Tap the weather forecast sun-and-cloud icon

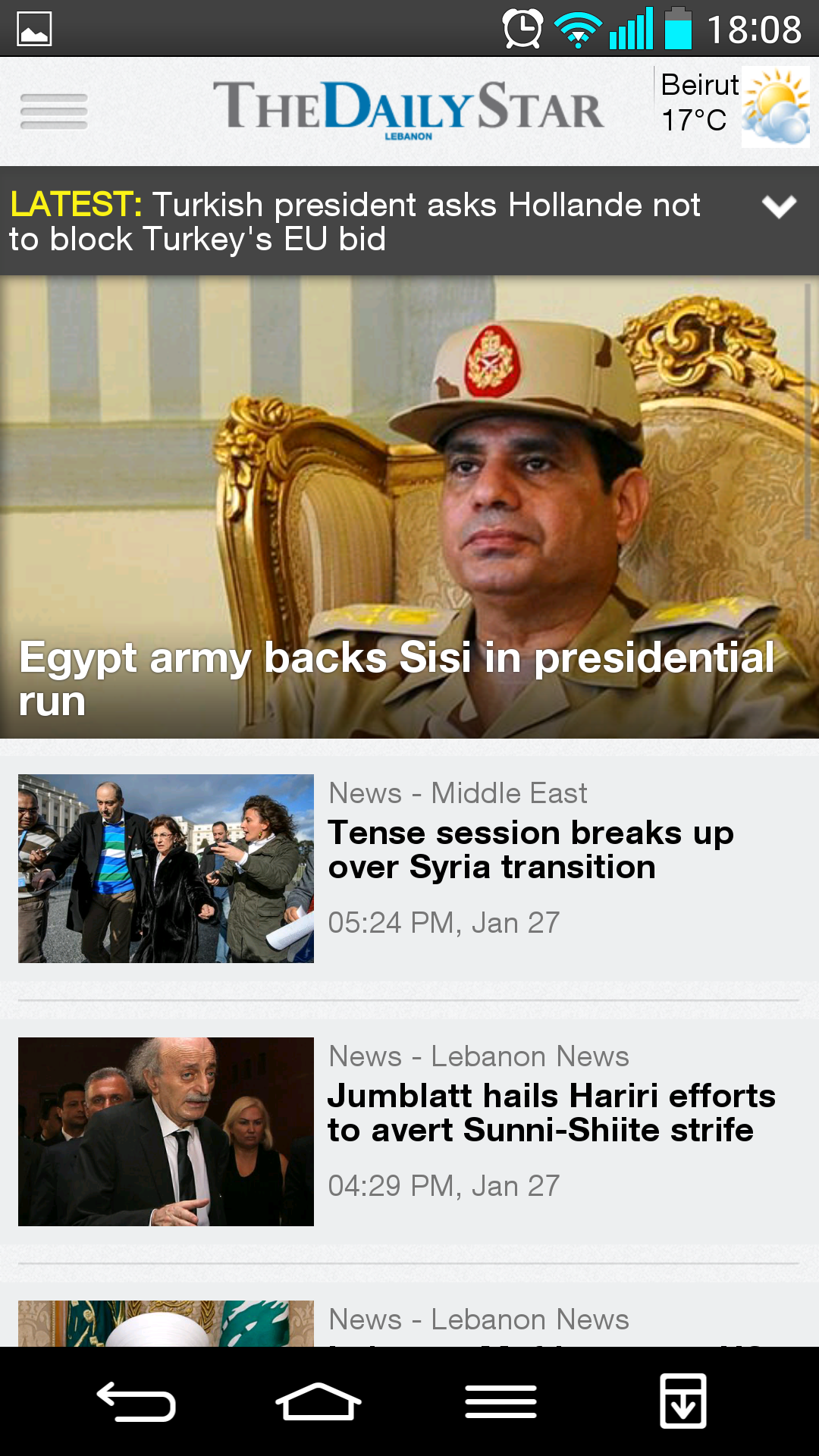775,108
